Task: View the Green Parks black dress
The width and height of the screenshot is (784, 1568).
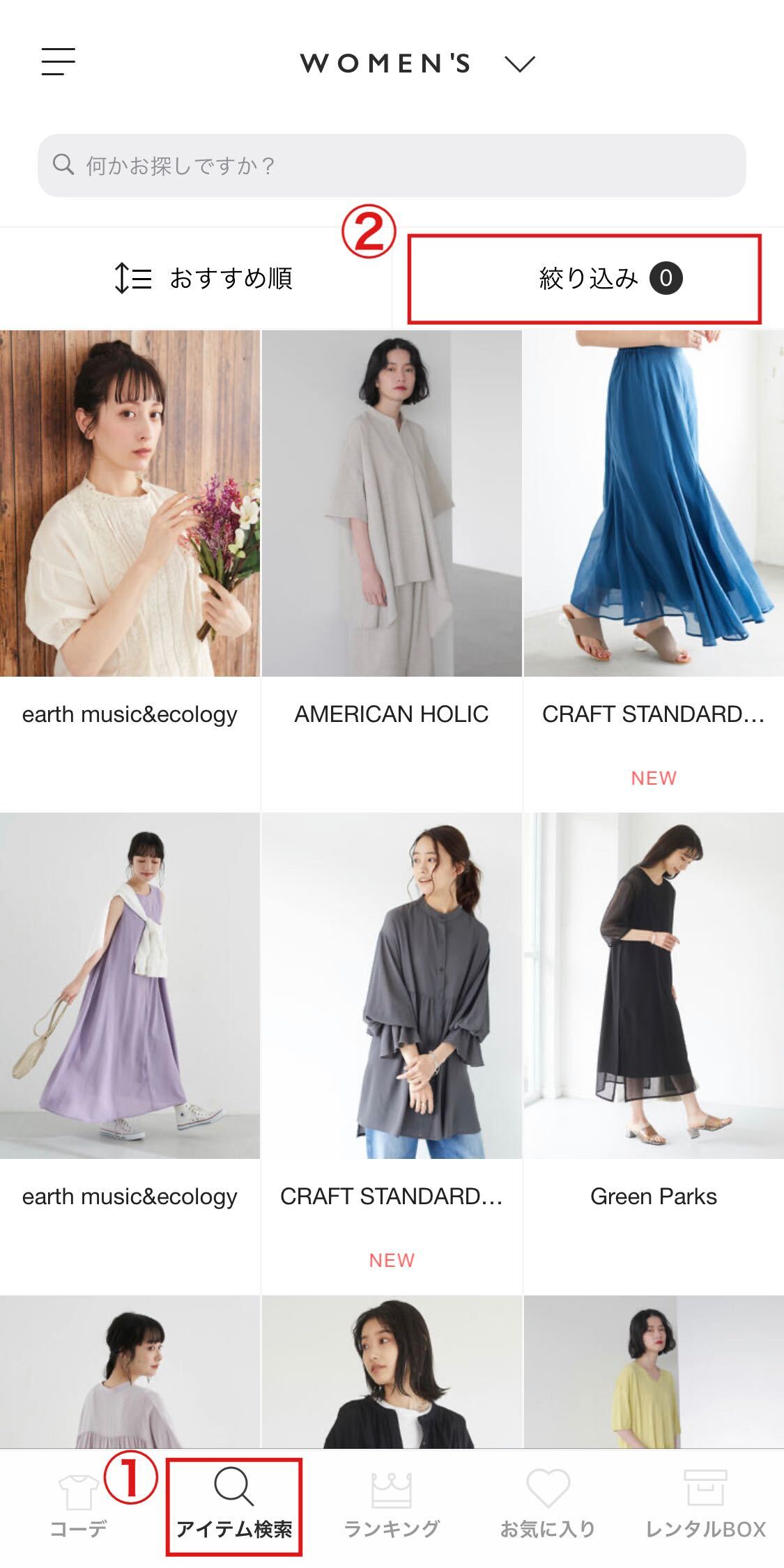Action: pyautogui.click(x=654, y=1053)
